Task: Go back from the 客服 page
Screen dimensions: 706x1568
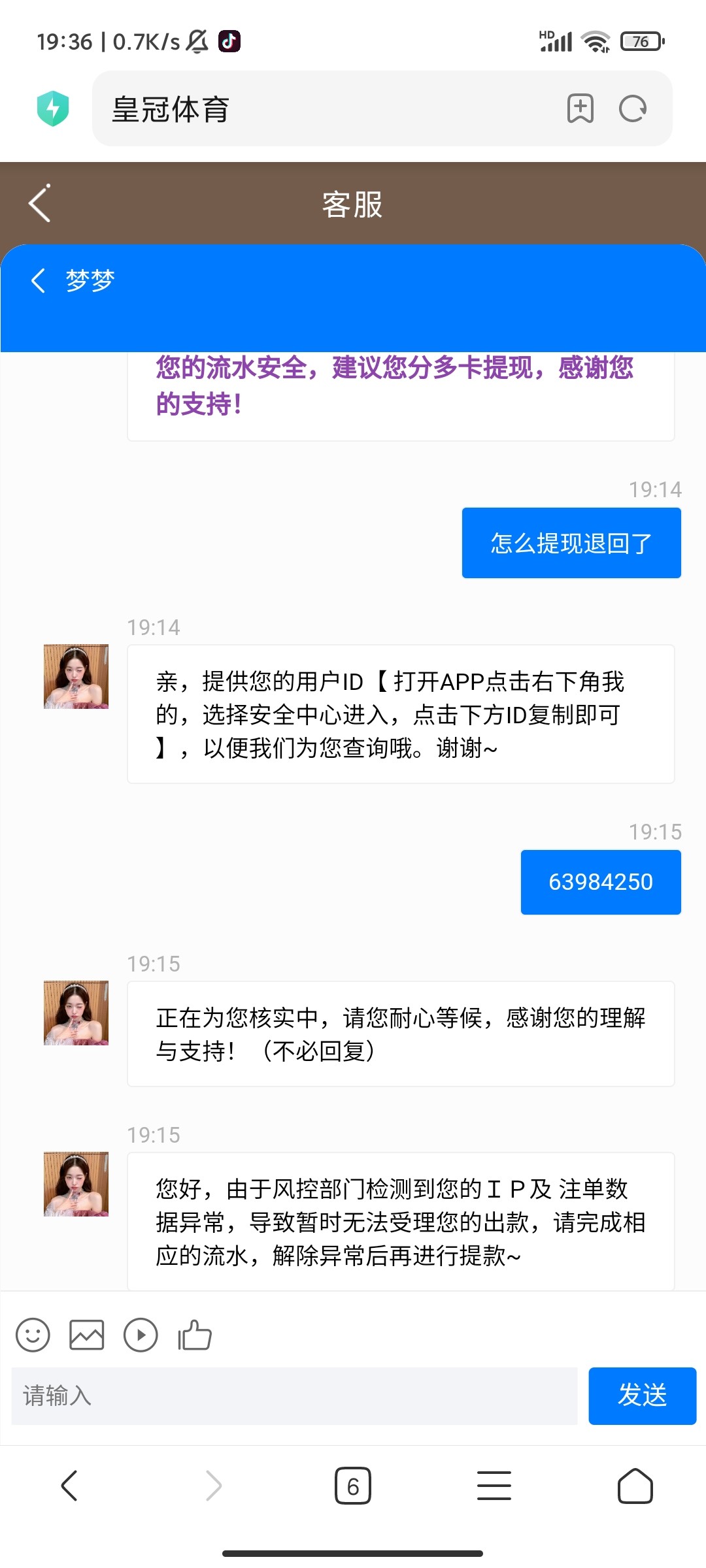Action: point(40,204)
